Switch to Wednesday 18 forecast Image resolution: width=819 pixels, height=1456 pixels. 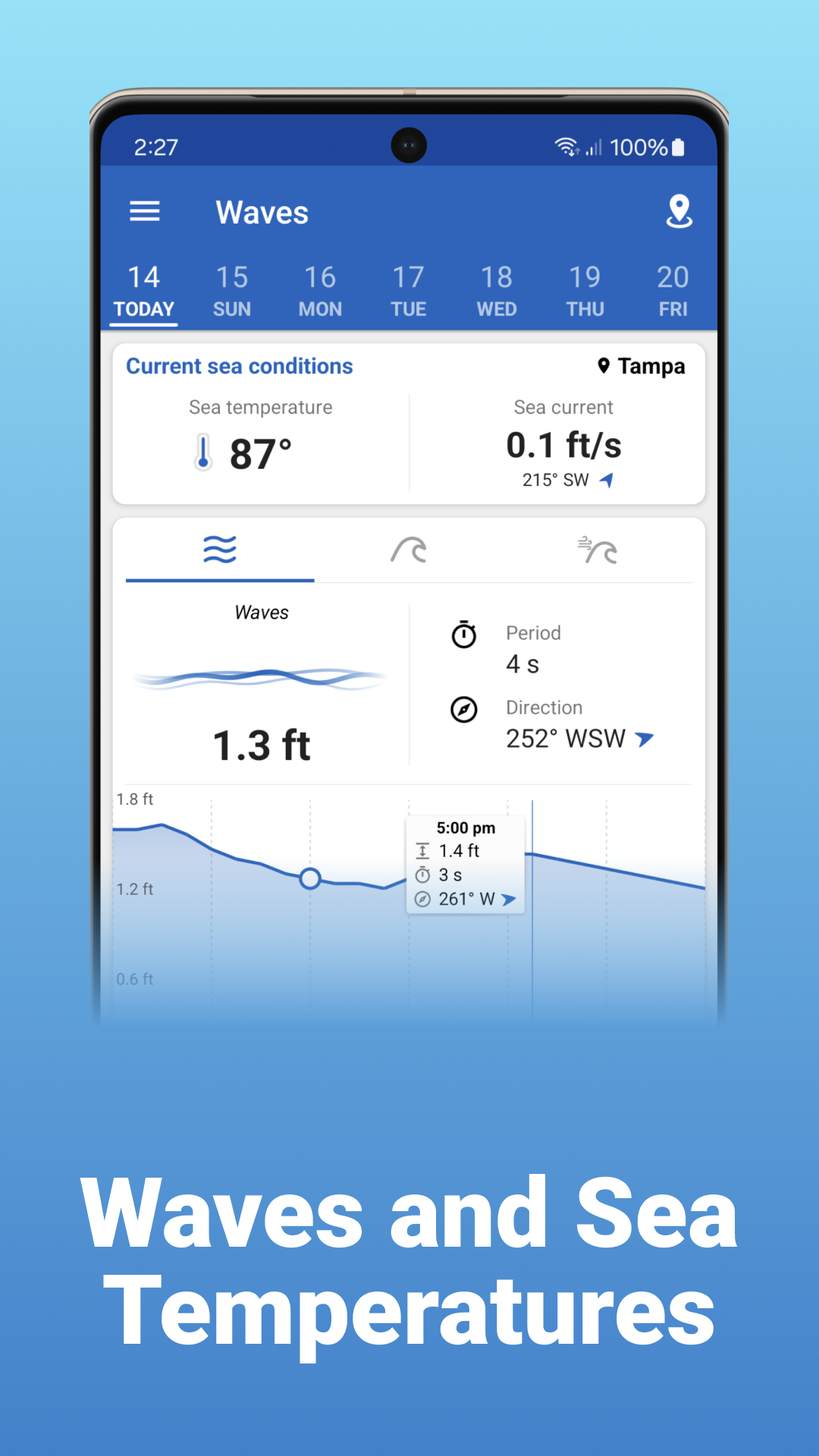point(497,290)
